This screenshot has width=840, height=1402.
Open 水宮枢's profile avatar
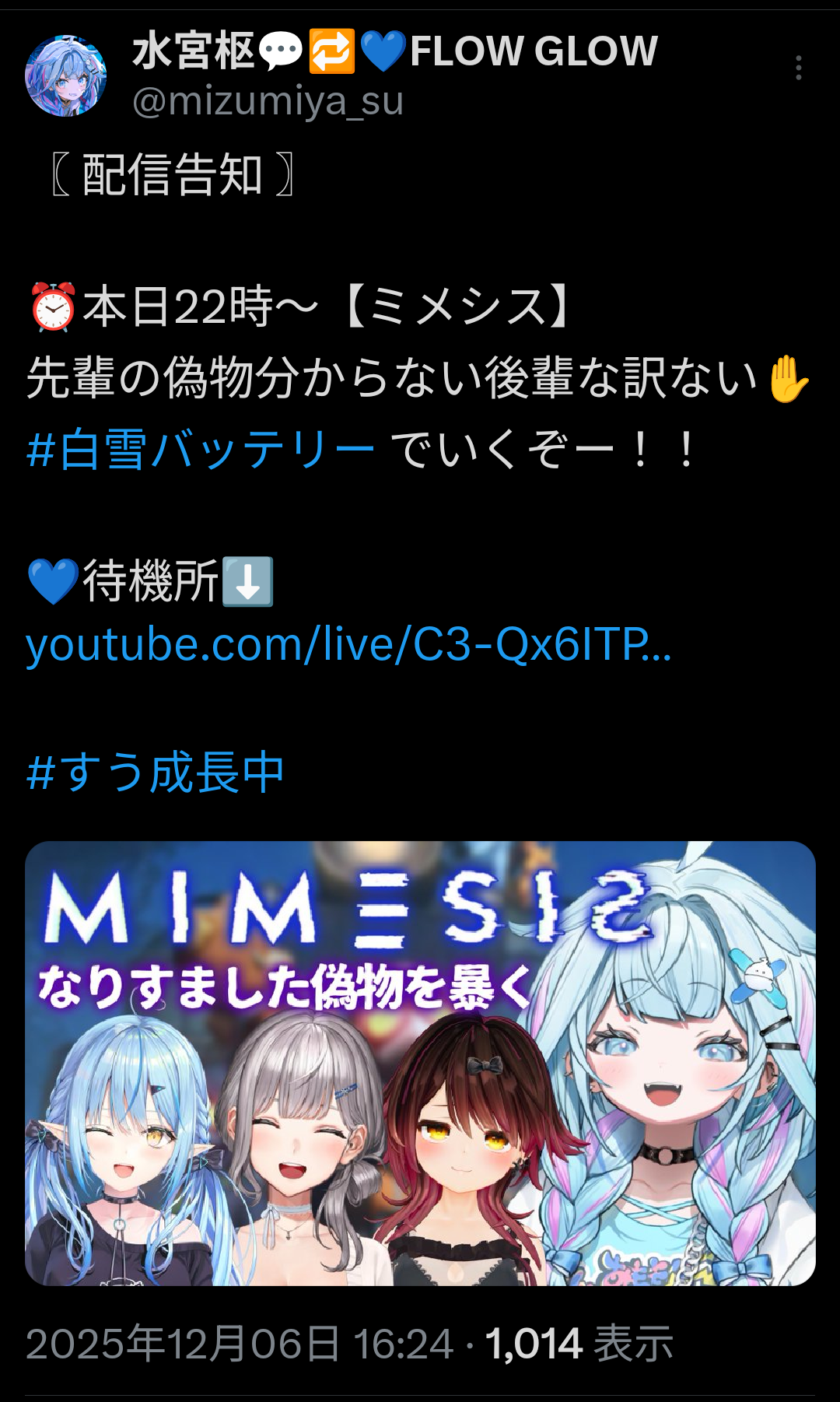(x=66, y=75)
